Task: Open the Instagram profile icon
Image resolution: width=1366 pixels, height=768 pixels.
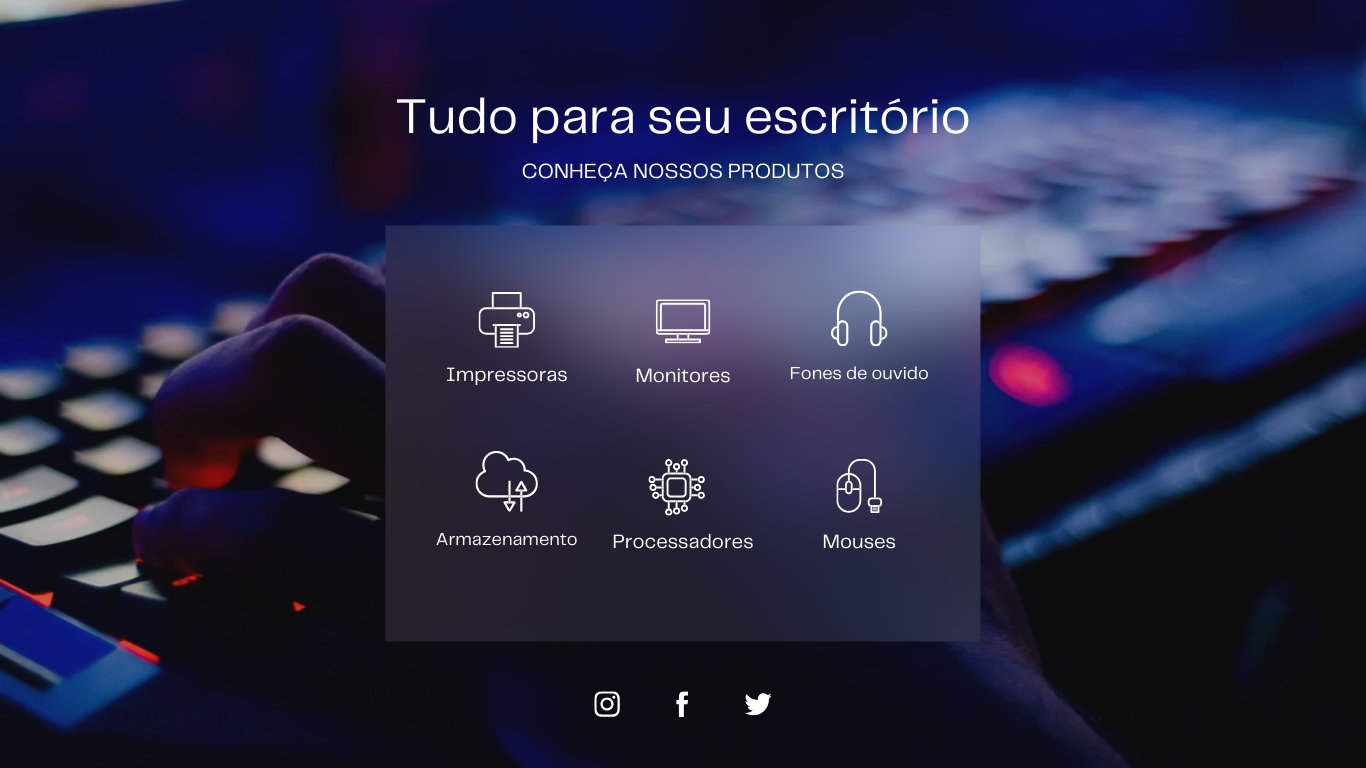Action: coord(607,704)
